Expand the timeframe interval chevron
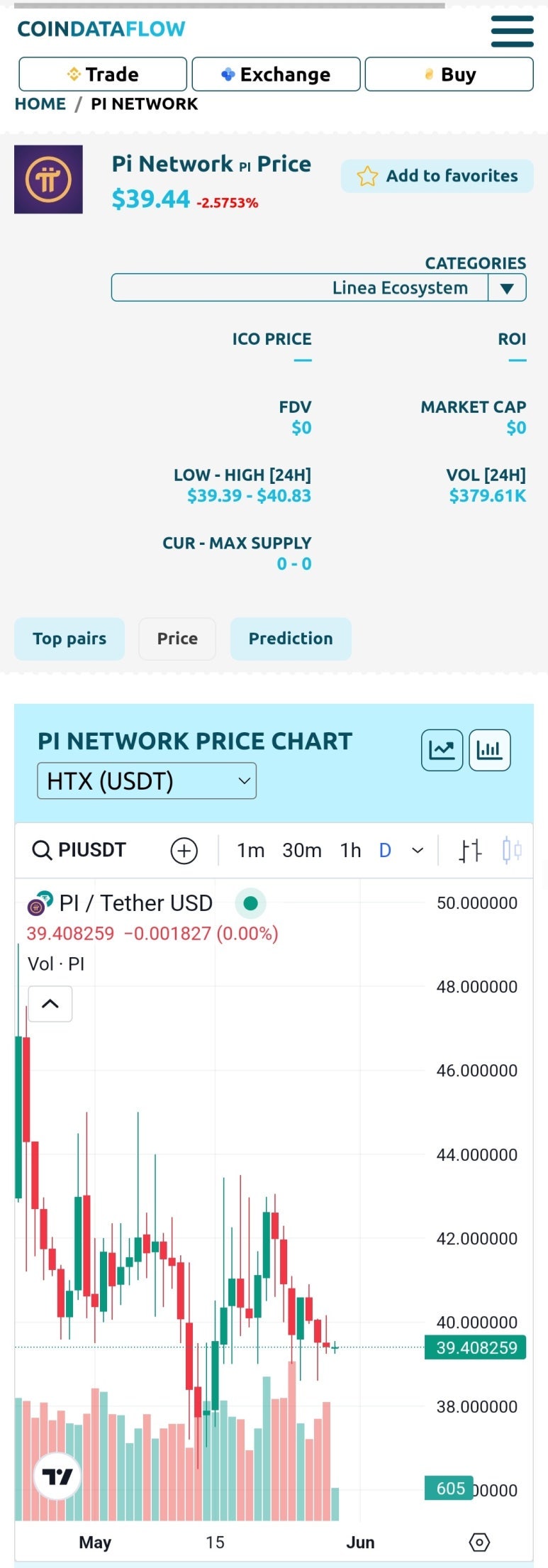The height and width of the screenshot is (1568, 548). [417, 850]
